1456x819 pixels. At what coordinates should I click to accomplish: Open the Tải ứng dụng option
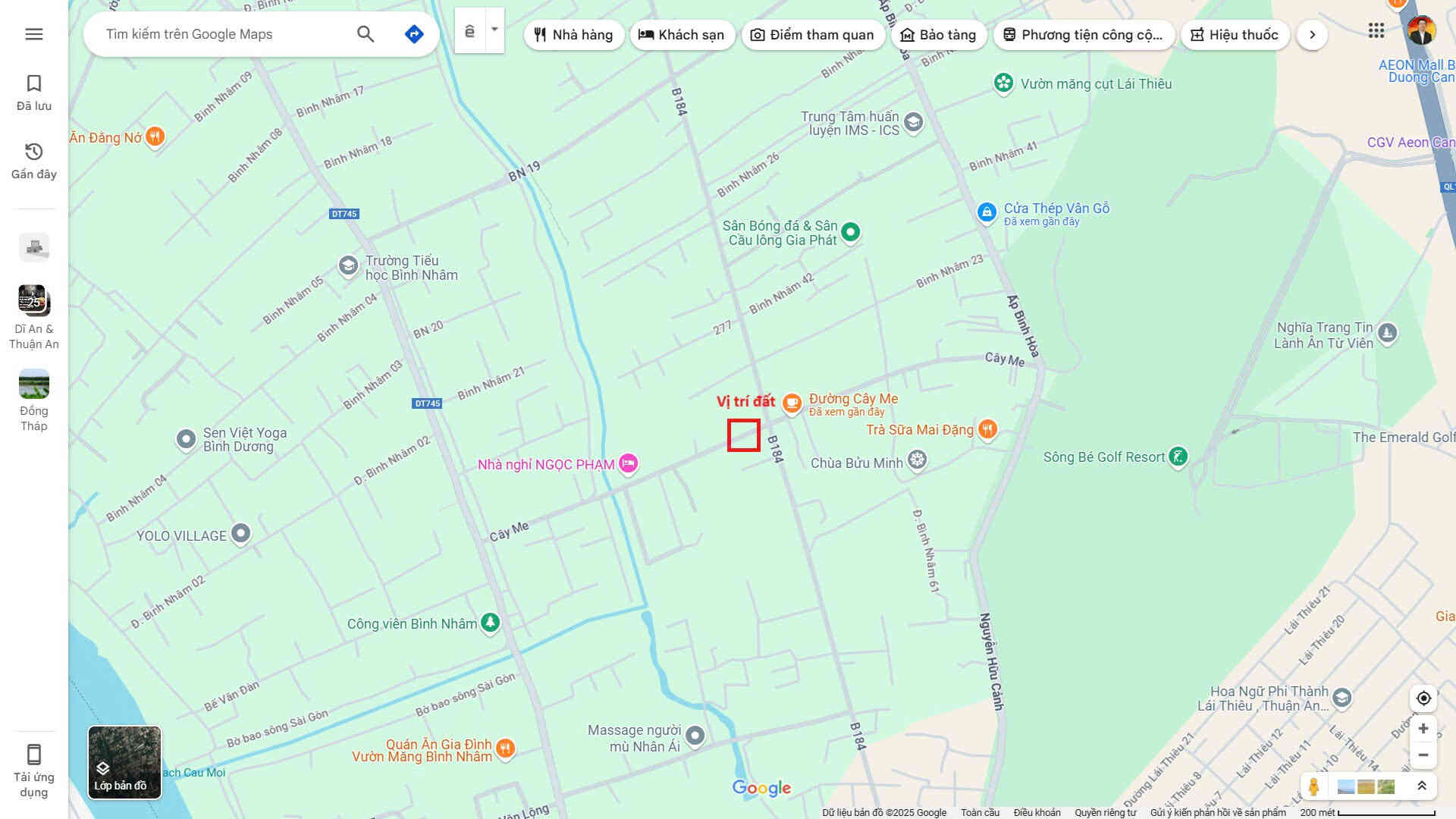click(33, 770)
